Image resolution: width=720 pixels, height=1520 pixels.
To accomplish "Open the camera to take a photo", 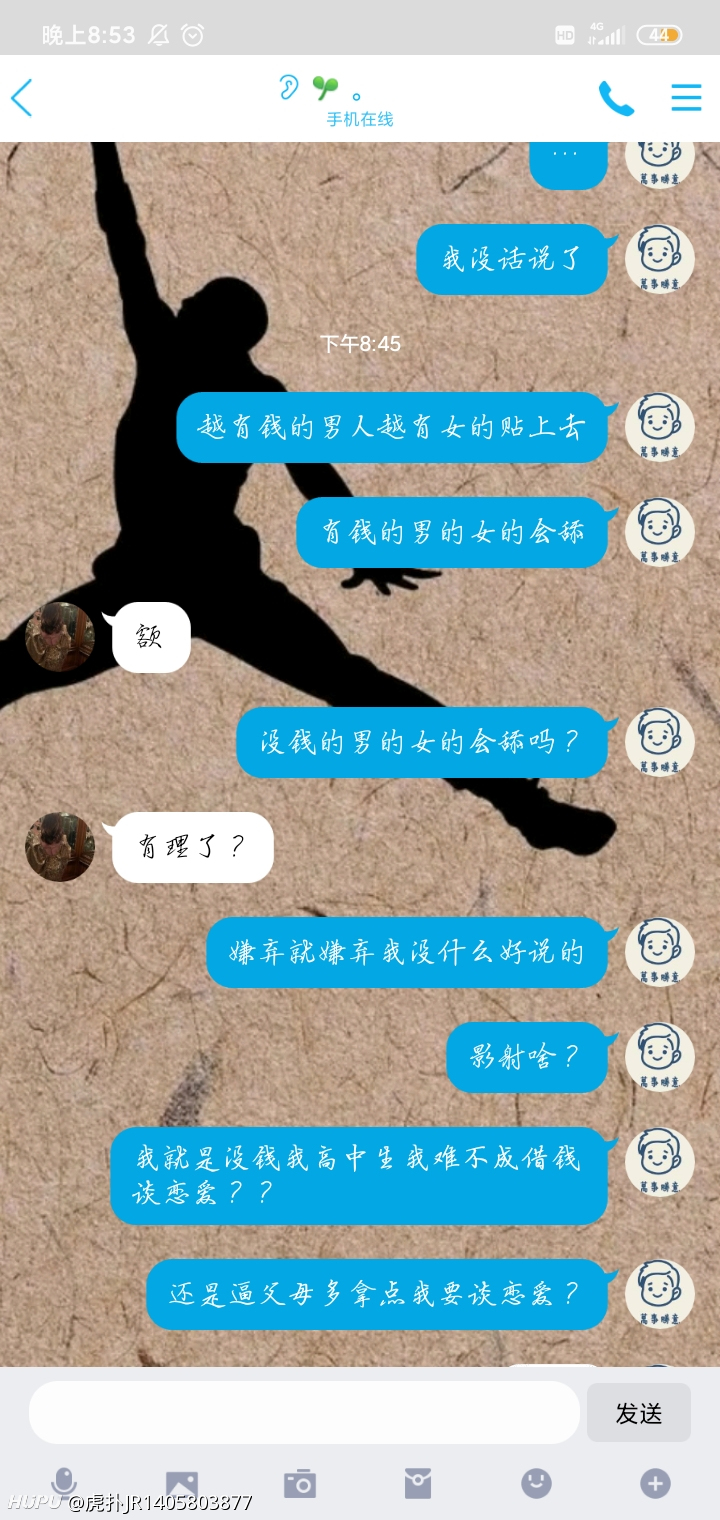I will tap(299, 1484).
